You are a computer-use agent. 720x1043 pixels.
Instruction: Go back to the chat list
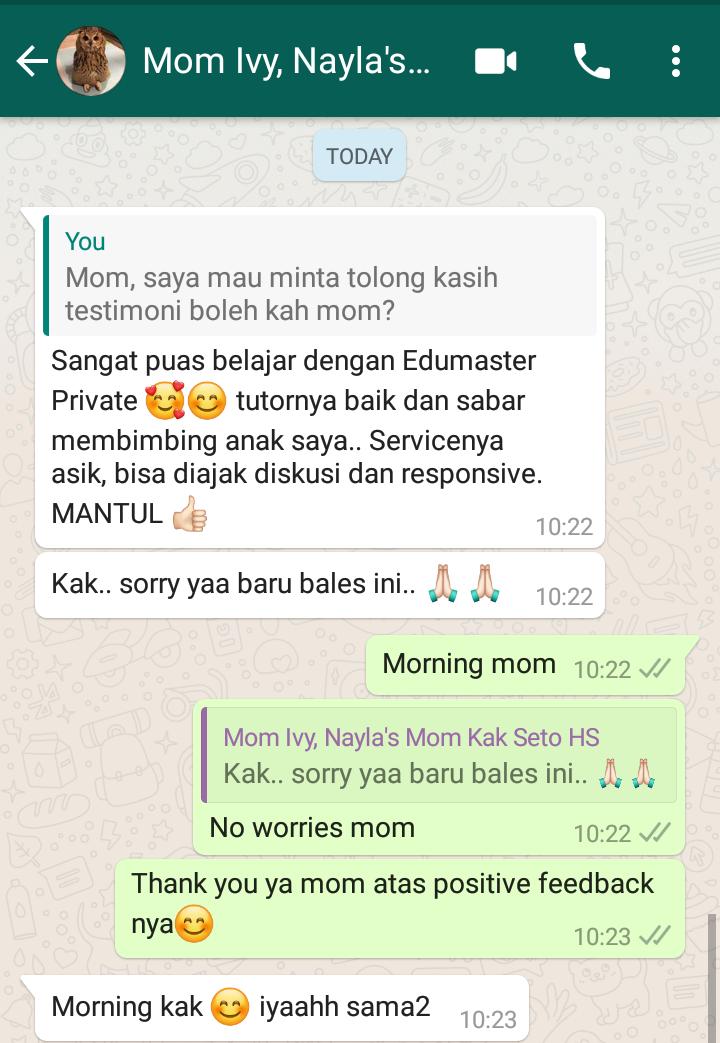tap(32, 62)
